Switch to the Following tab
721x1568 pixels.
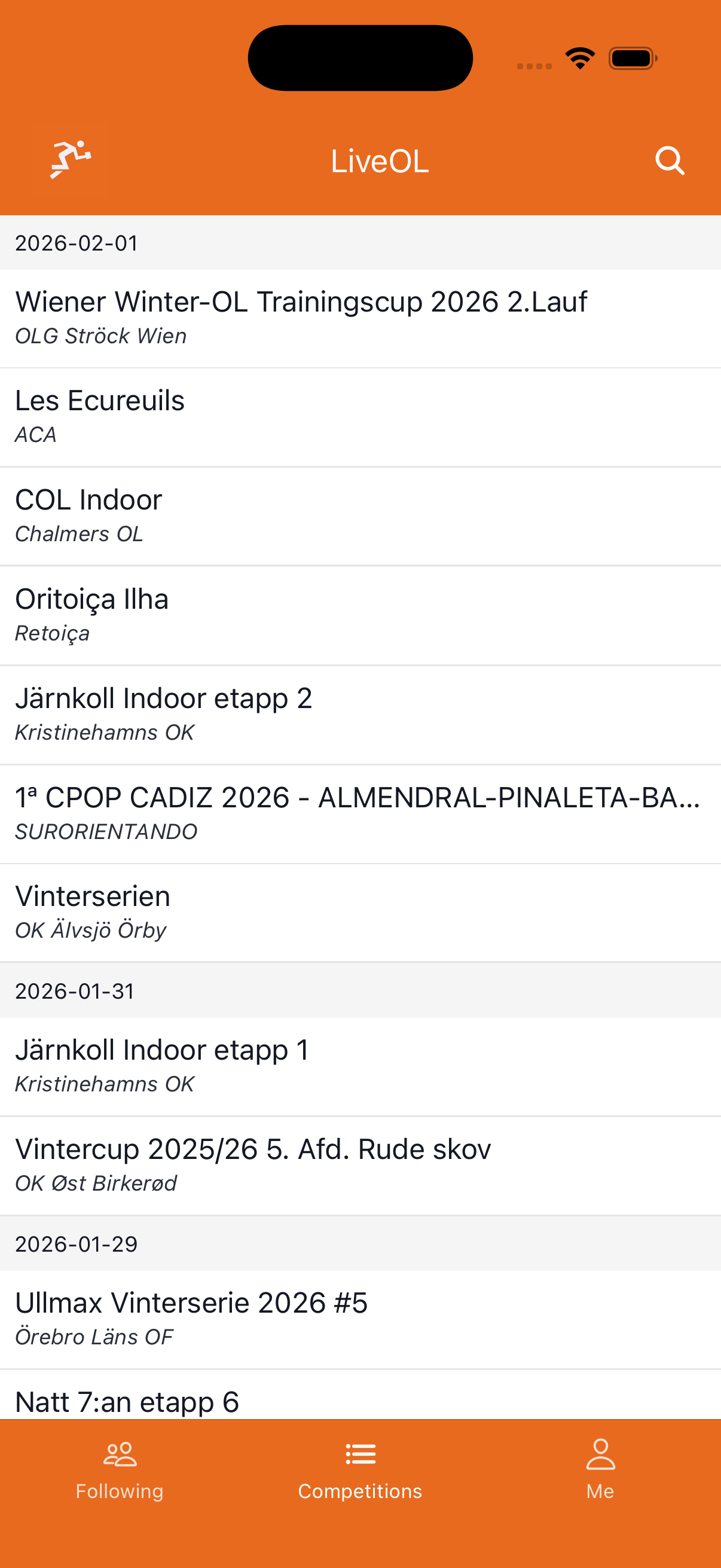click(119, 1479)
